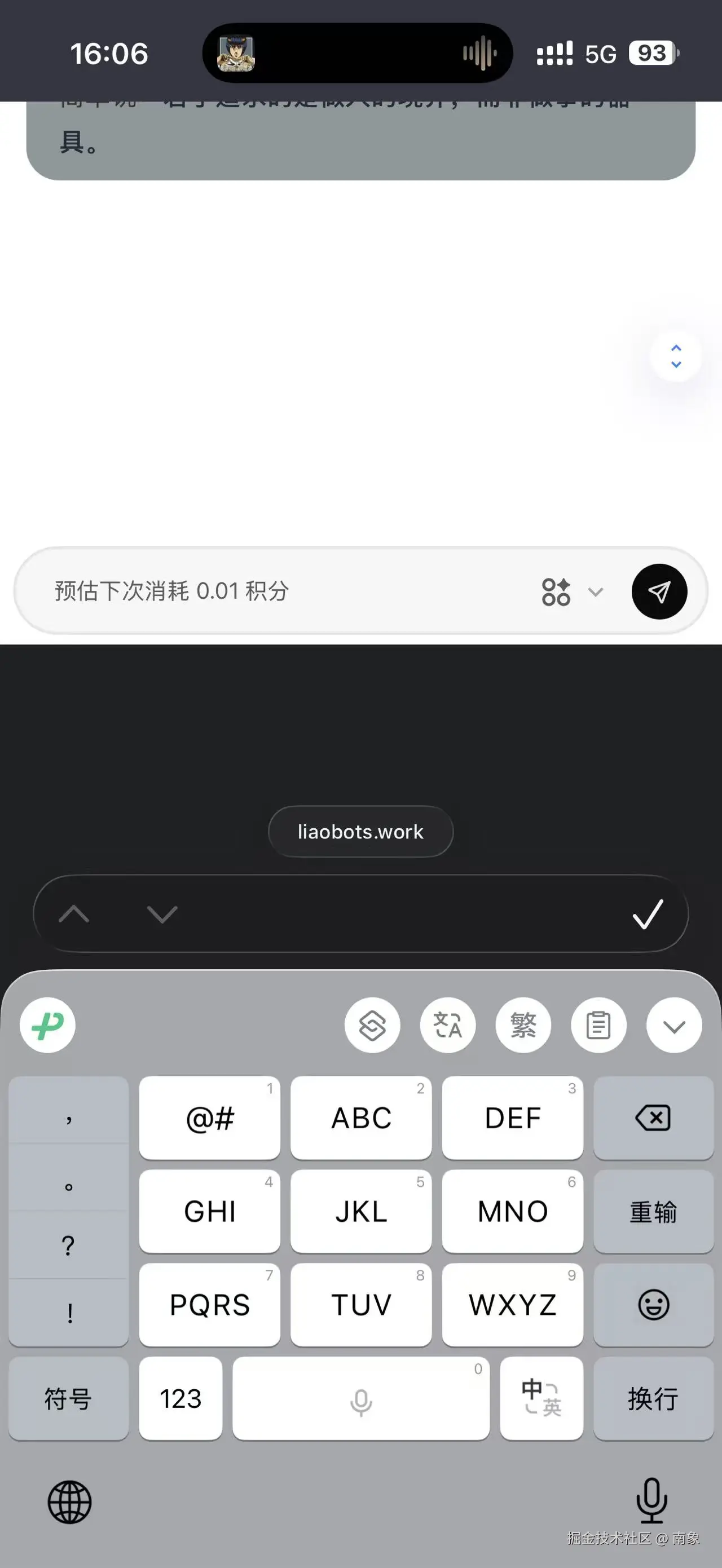This screenshot has width=722, height=1568.
Task: Select the layout-switch icon beside the translate icon
Action: pos(372,1025)
